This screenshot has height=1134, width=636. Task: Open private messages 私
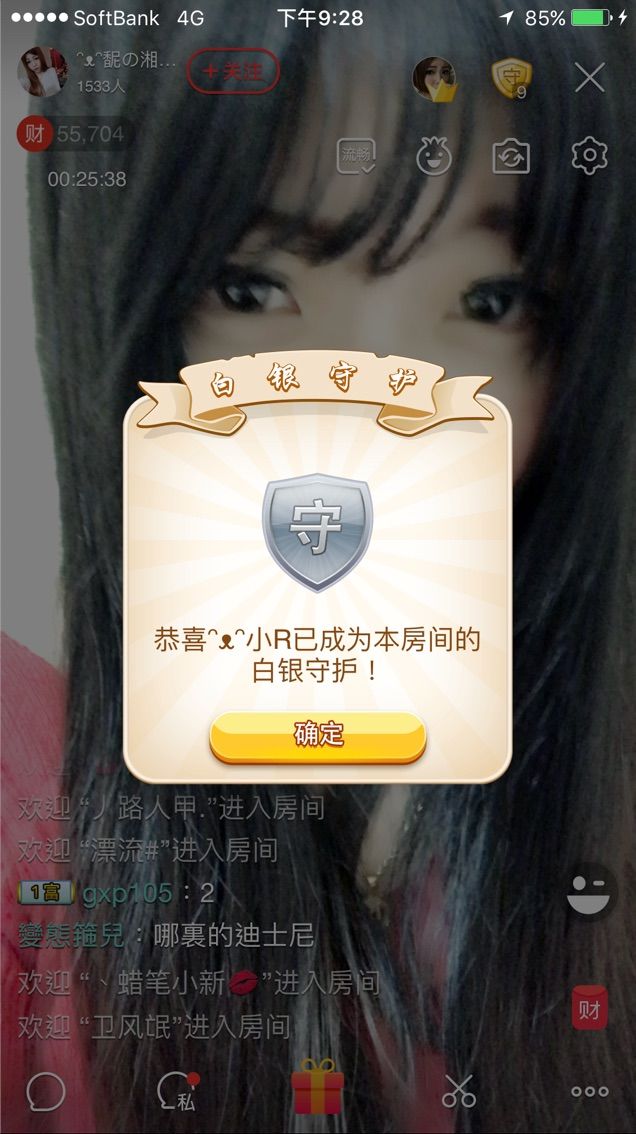tap(178, 1092)
